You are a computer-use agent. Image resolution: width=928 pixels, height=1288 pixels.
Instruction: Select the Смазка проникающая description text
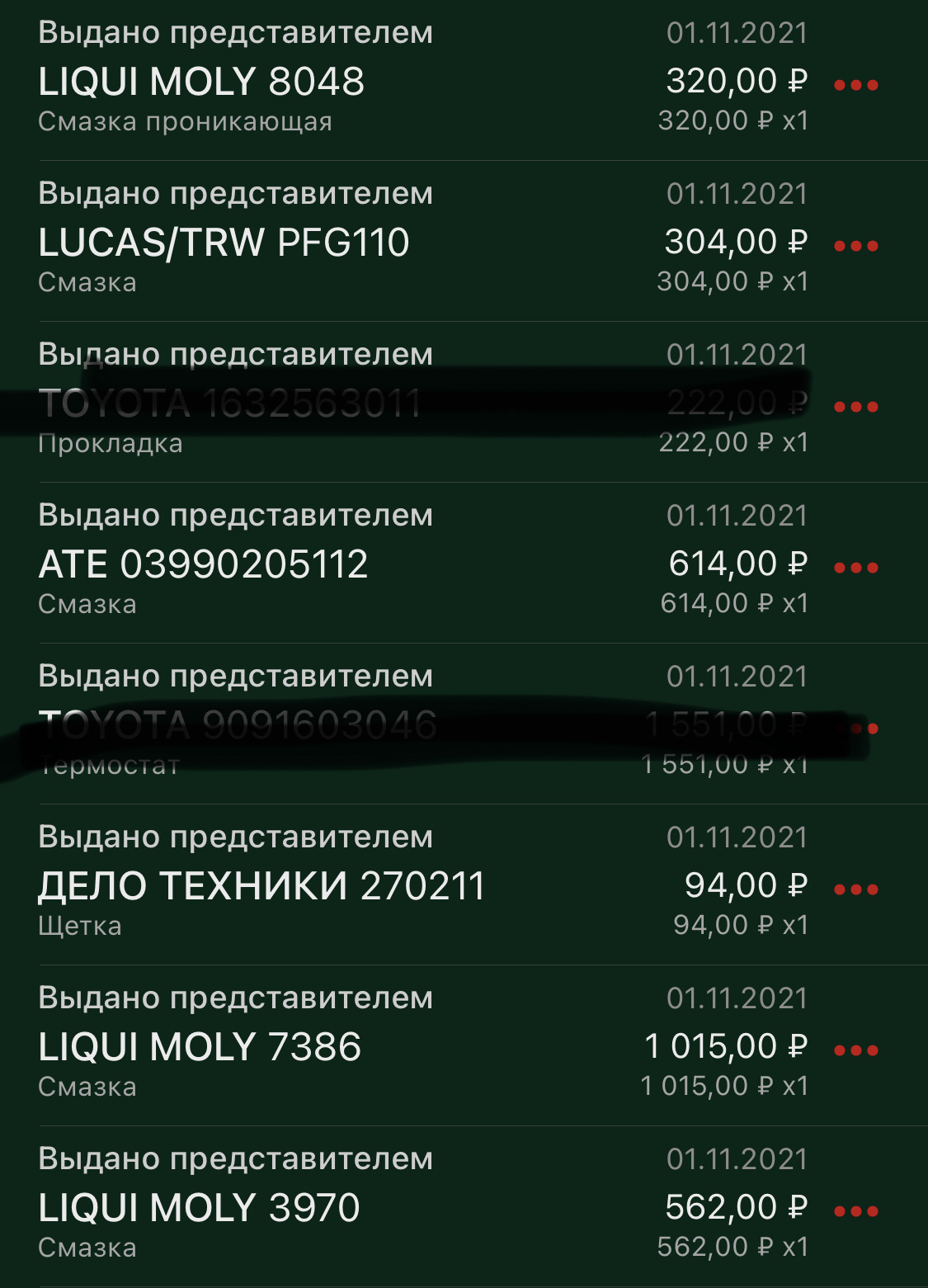(183, 121)
